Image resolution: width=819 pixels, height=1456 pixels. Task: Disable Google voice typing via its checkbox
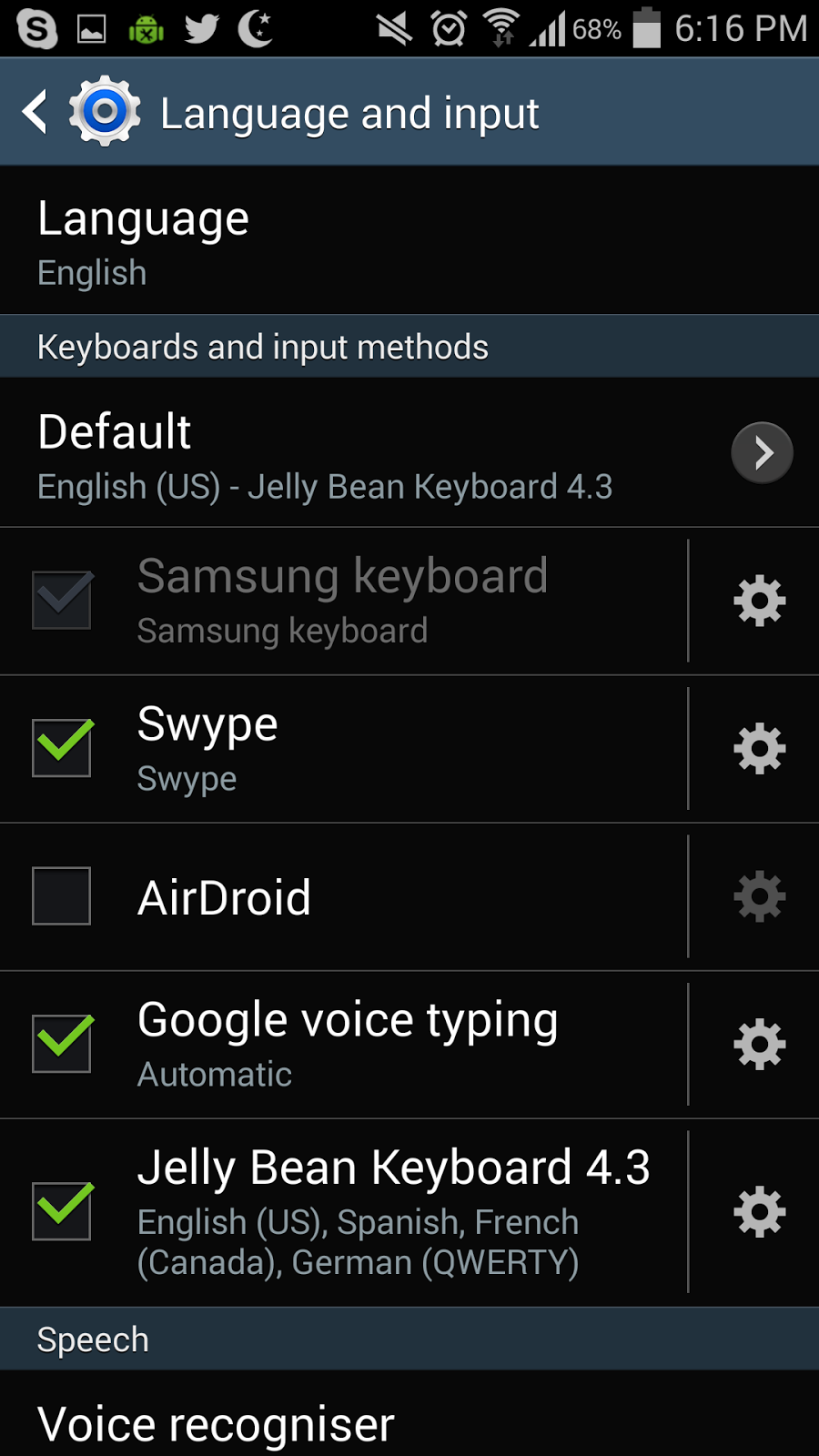tap(61, 1044)
